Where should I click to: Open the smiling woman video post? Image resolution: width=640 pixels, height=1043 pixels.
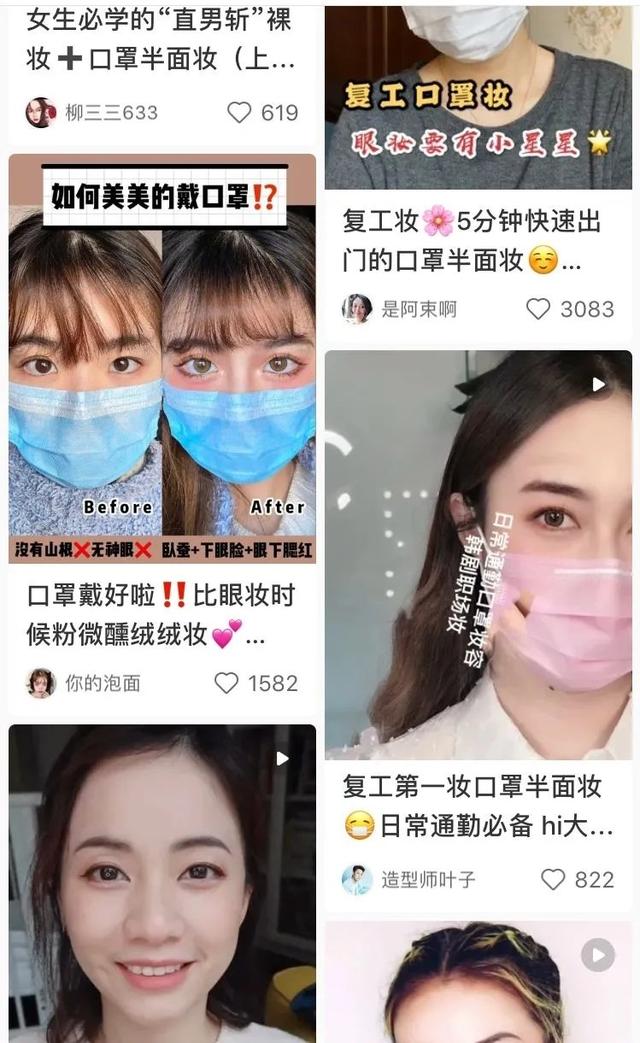pyautogui.click(x=162, y=885)
